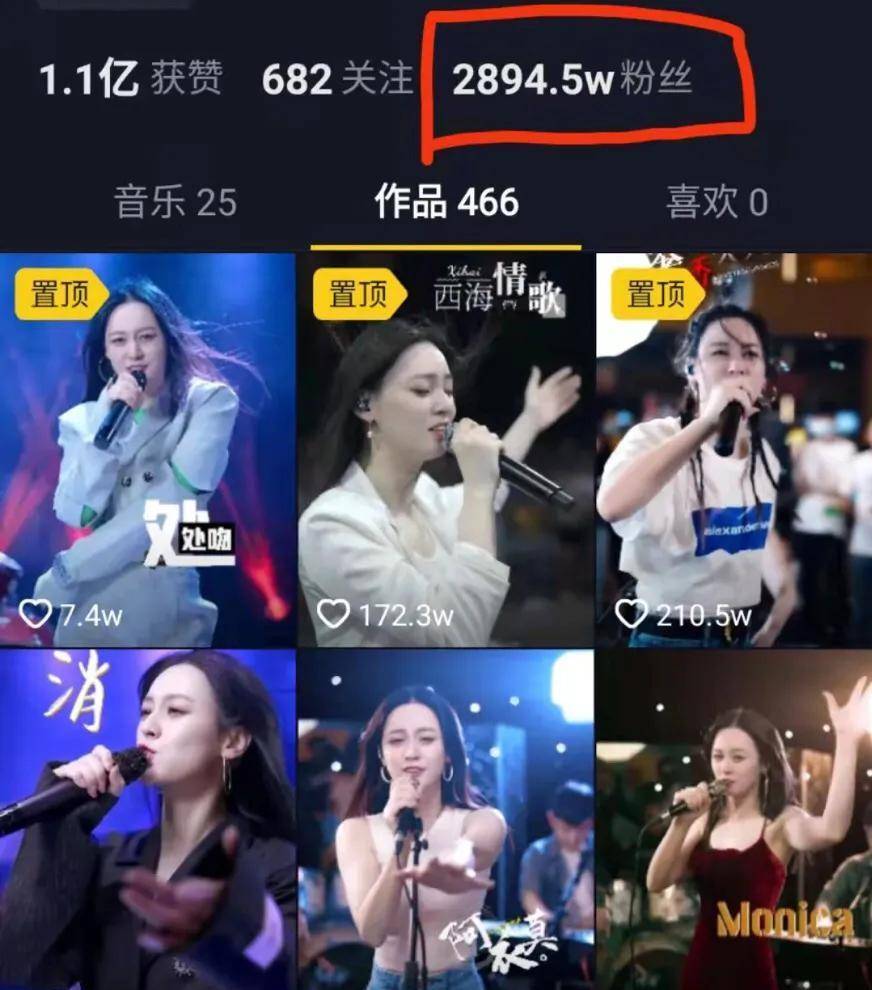Image resolution: width=872 pixels, height=990 pixels.
Task: Switch to the 喜欢 0 tab
Action: click(x=717, y=202)
